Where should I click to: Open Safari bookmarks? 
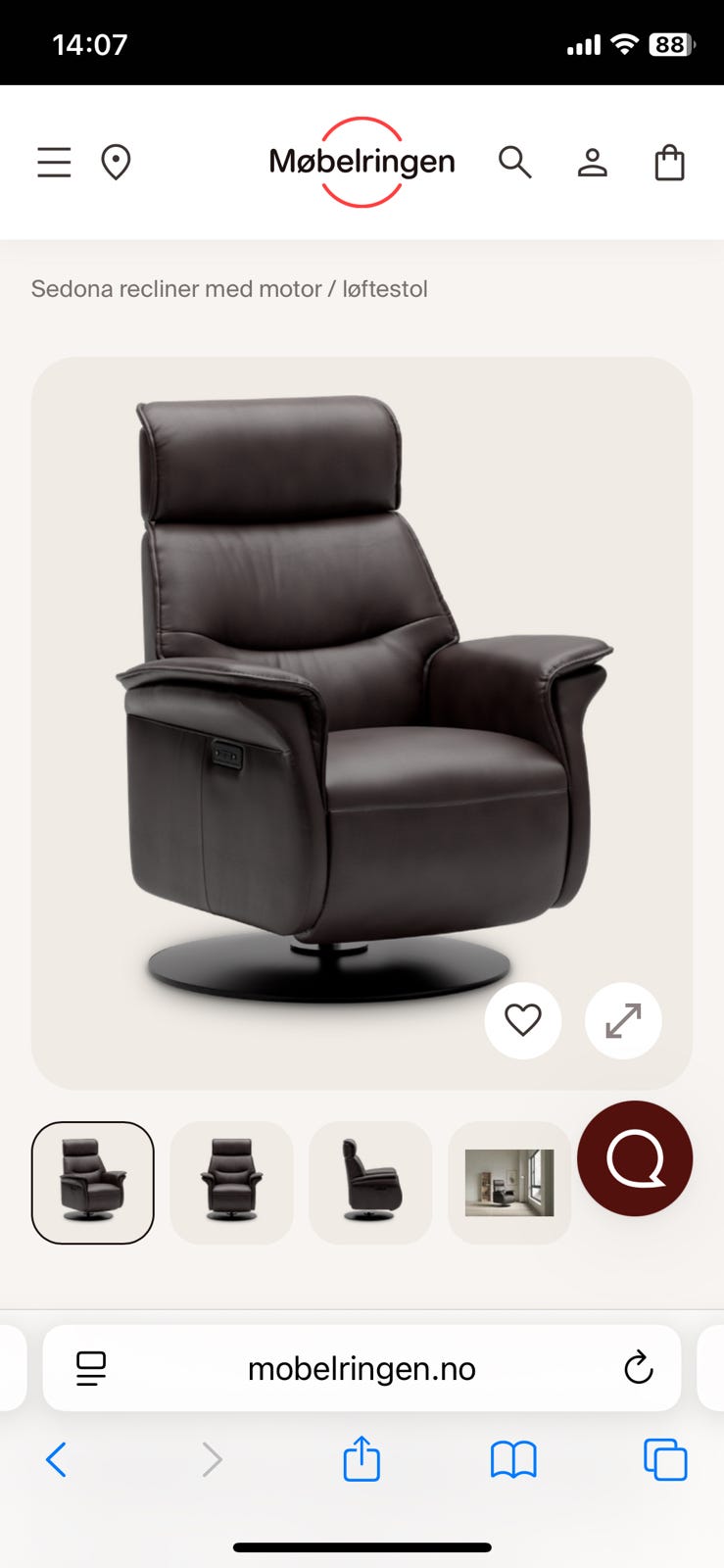(x=513, y=1459)
